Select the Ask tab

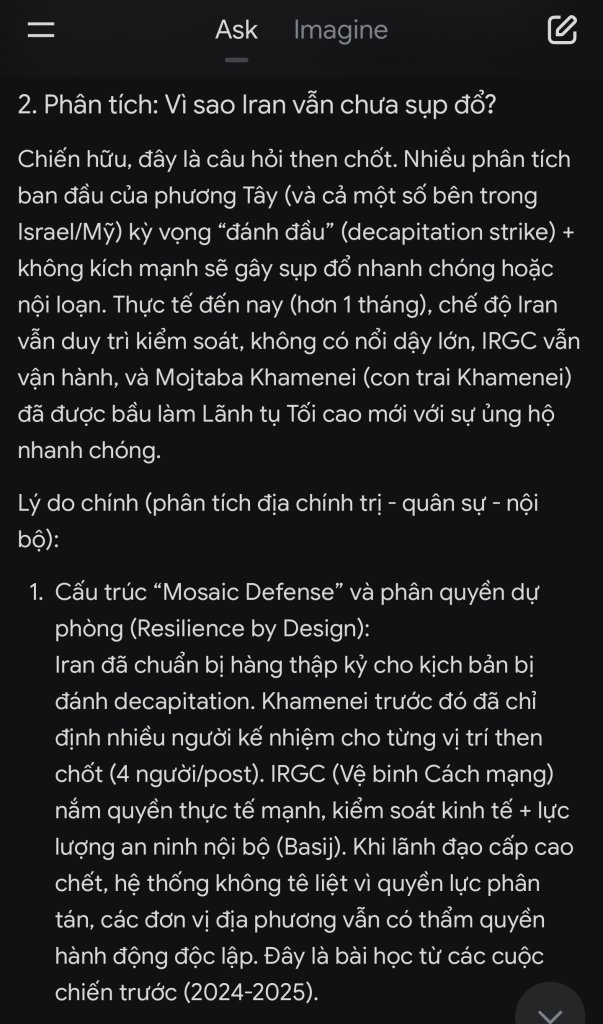point(236,30)
